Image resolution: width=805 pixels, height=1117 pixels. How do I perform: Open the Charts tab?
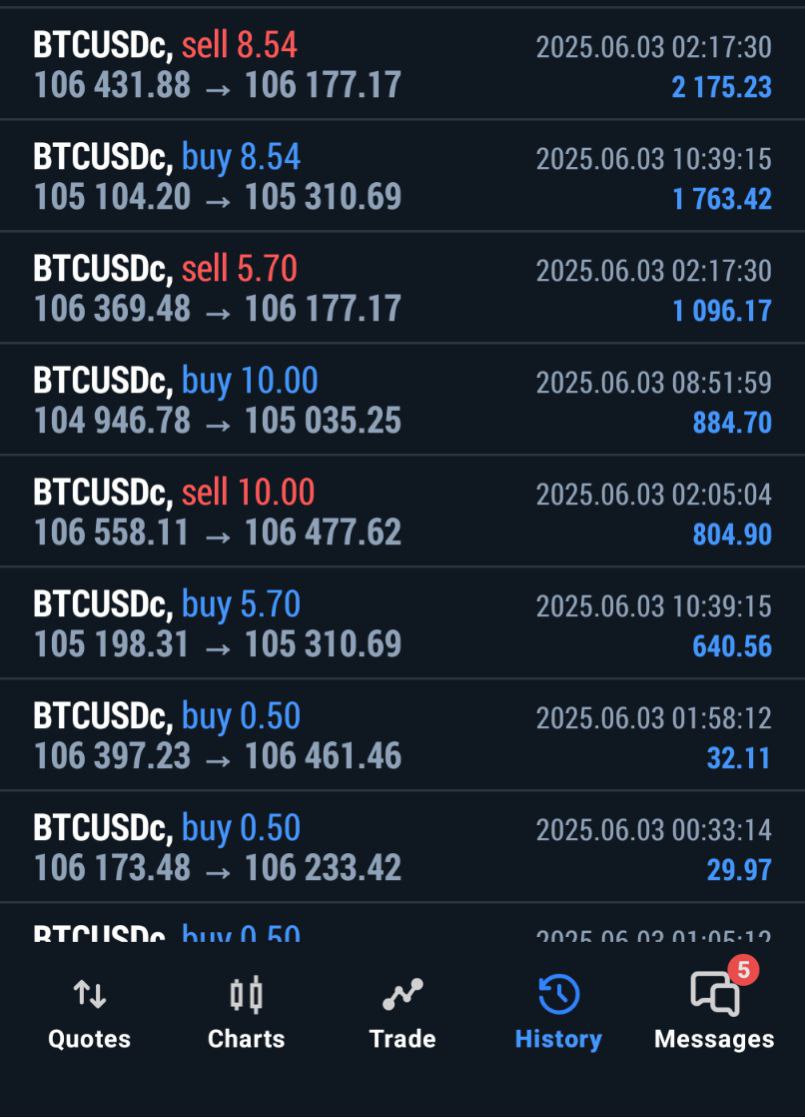coord(246,1012)
